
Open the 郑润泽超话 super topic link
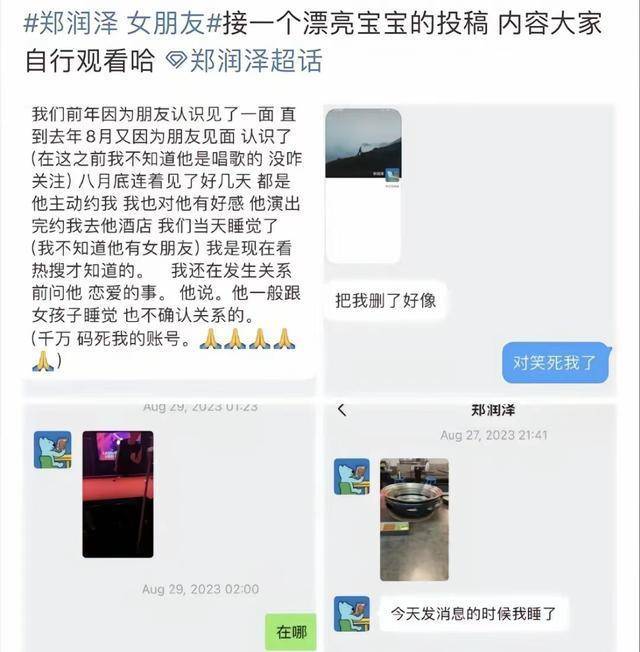point(254,61)
